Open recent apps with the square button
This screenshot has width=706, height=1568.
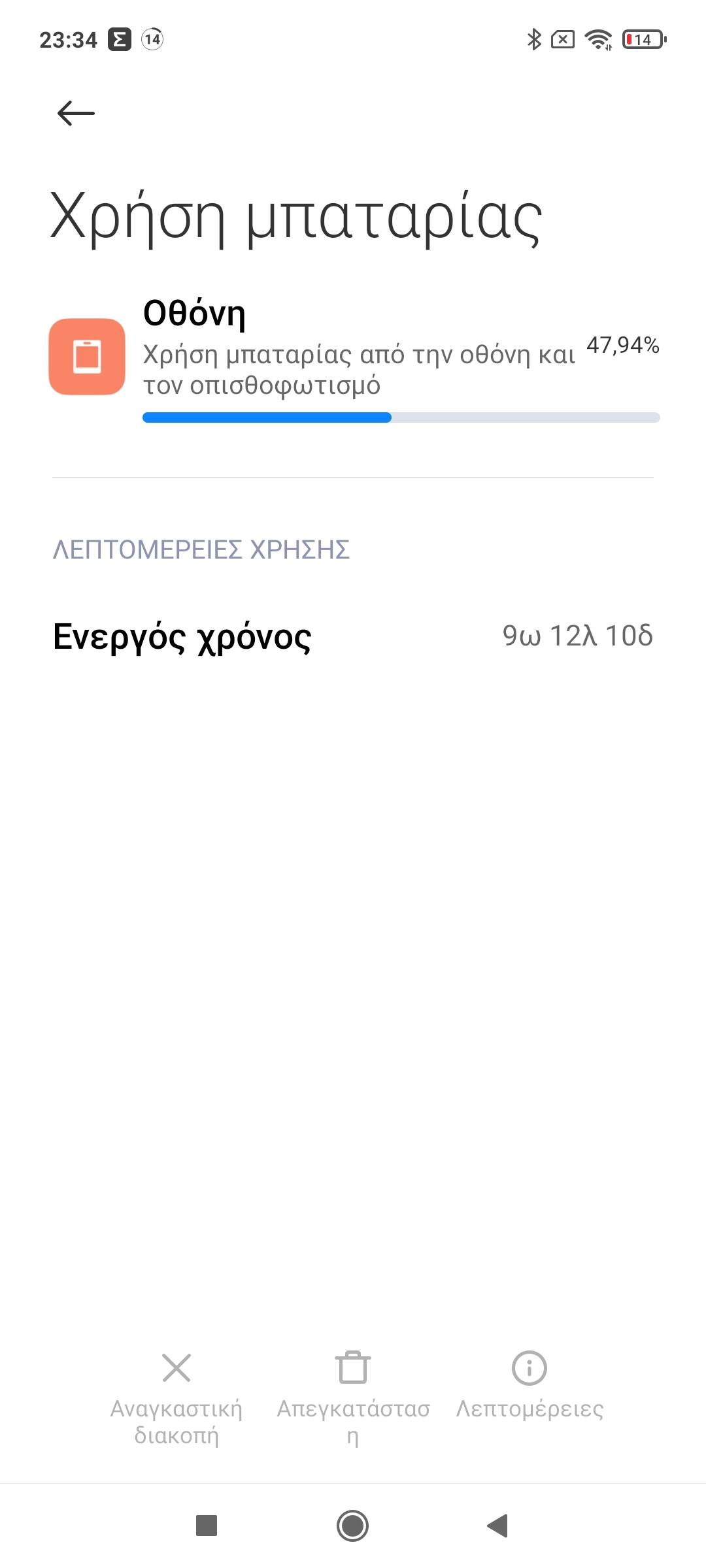207,1526
